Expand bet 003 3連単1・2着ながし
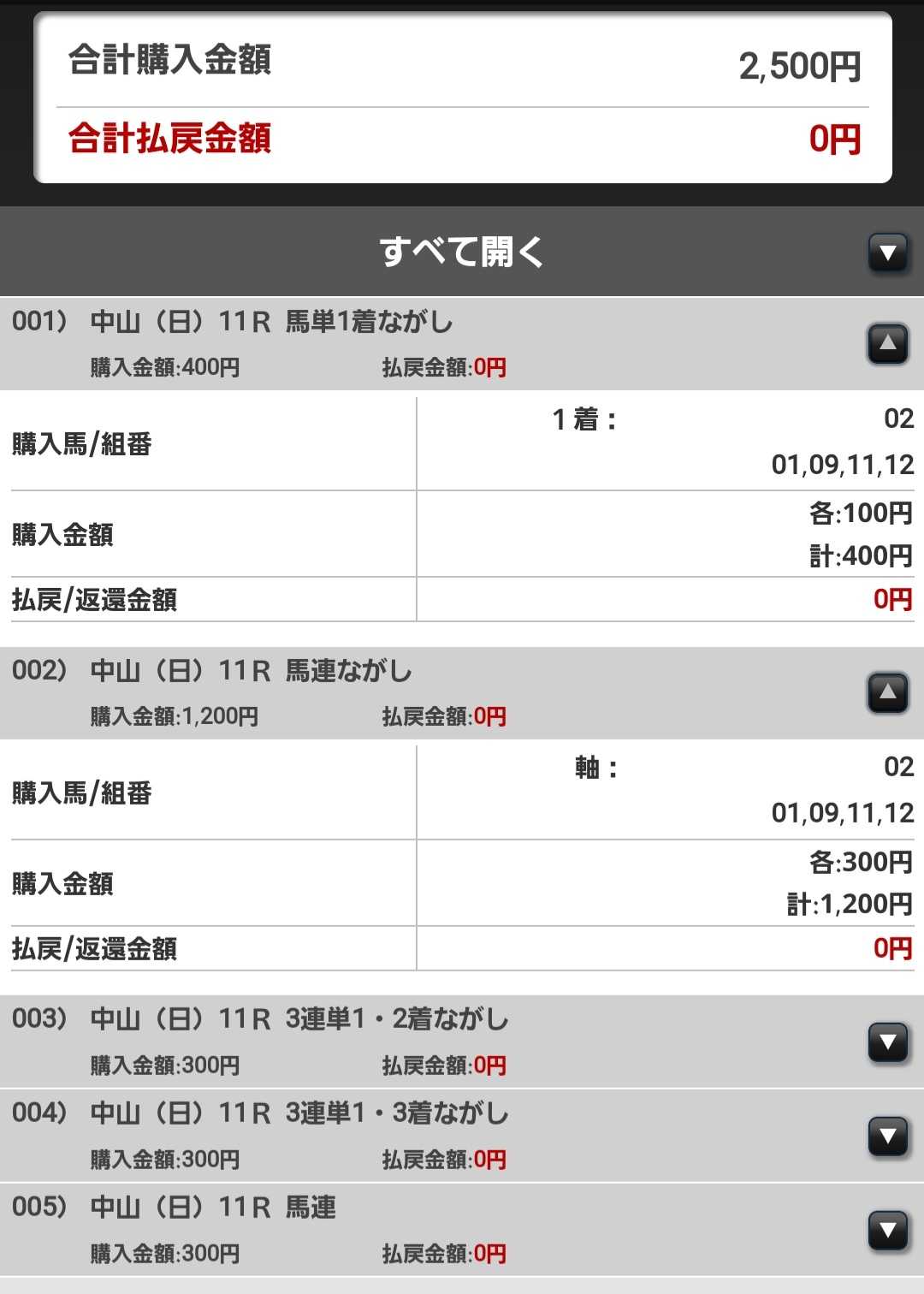924x1294 pixels. click(888, 1042)
